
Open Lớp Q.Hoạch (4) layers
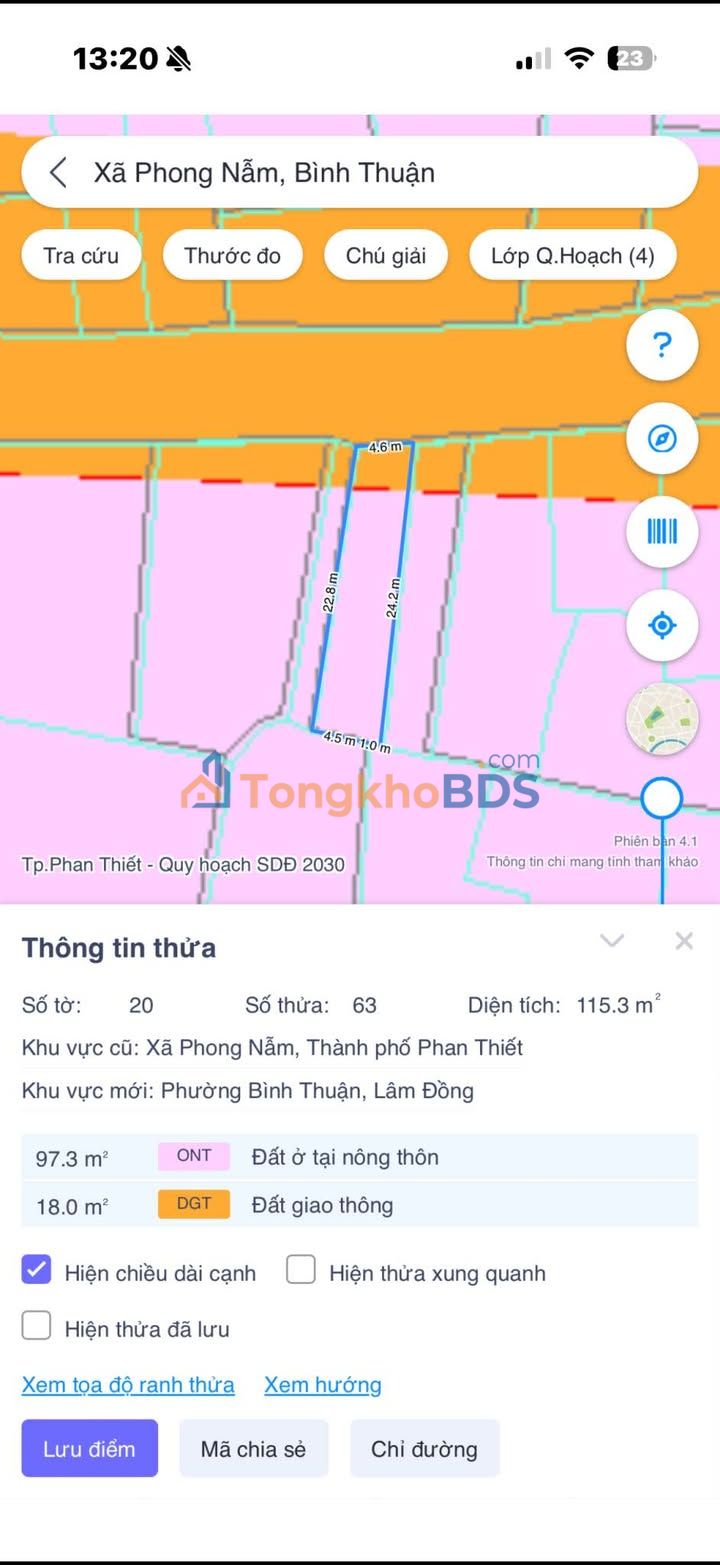[x=572, y=256]
